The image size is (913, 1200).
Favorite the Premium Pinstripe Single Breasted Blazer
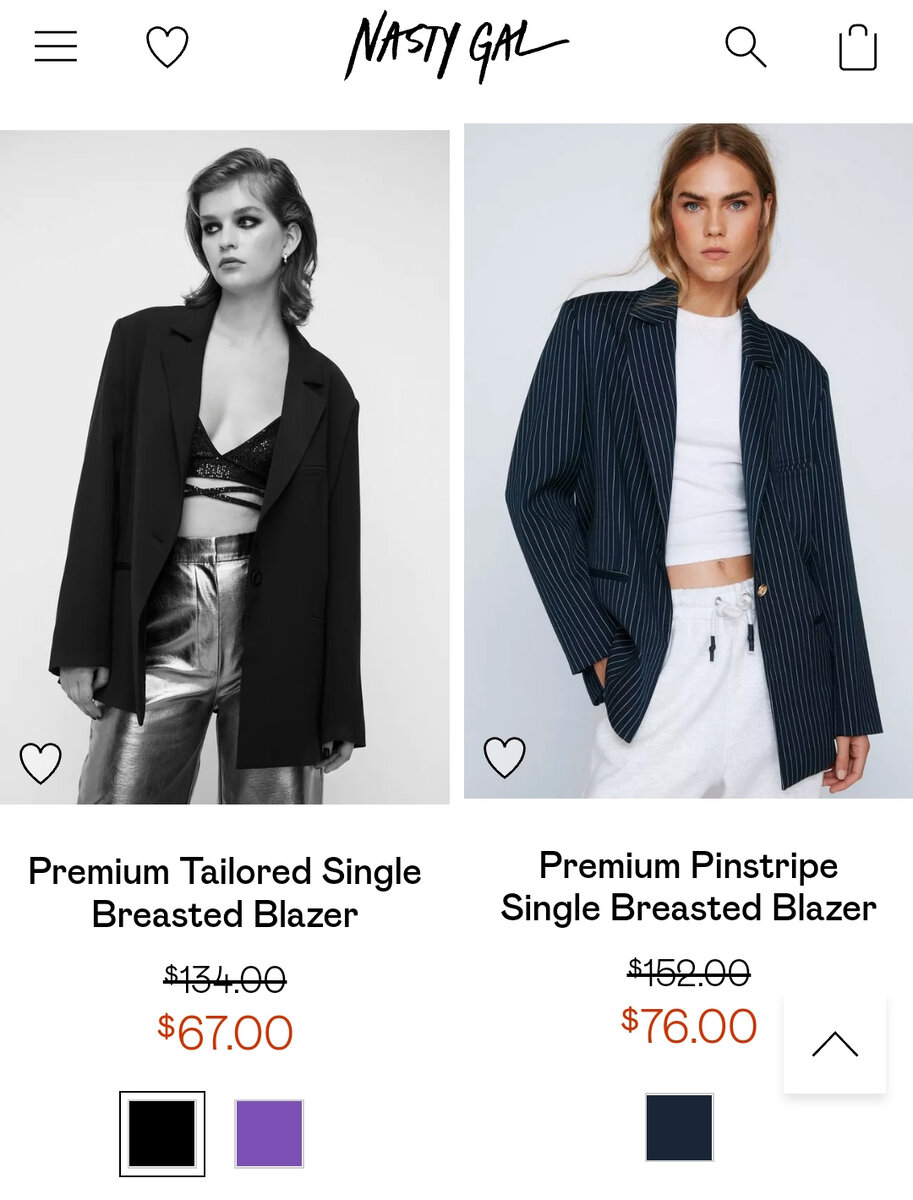coord(505,755)
